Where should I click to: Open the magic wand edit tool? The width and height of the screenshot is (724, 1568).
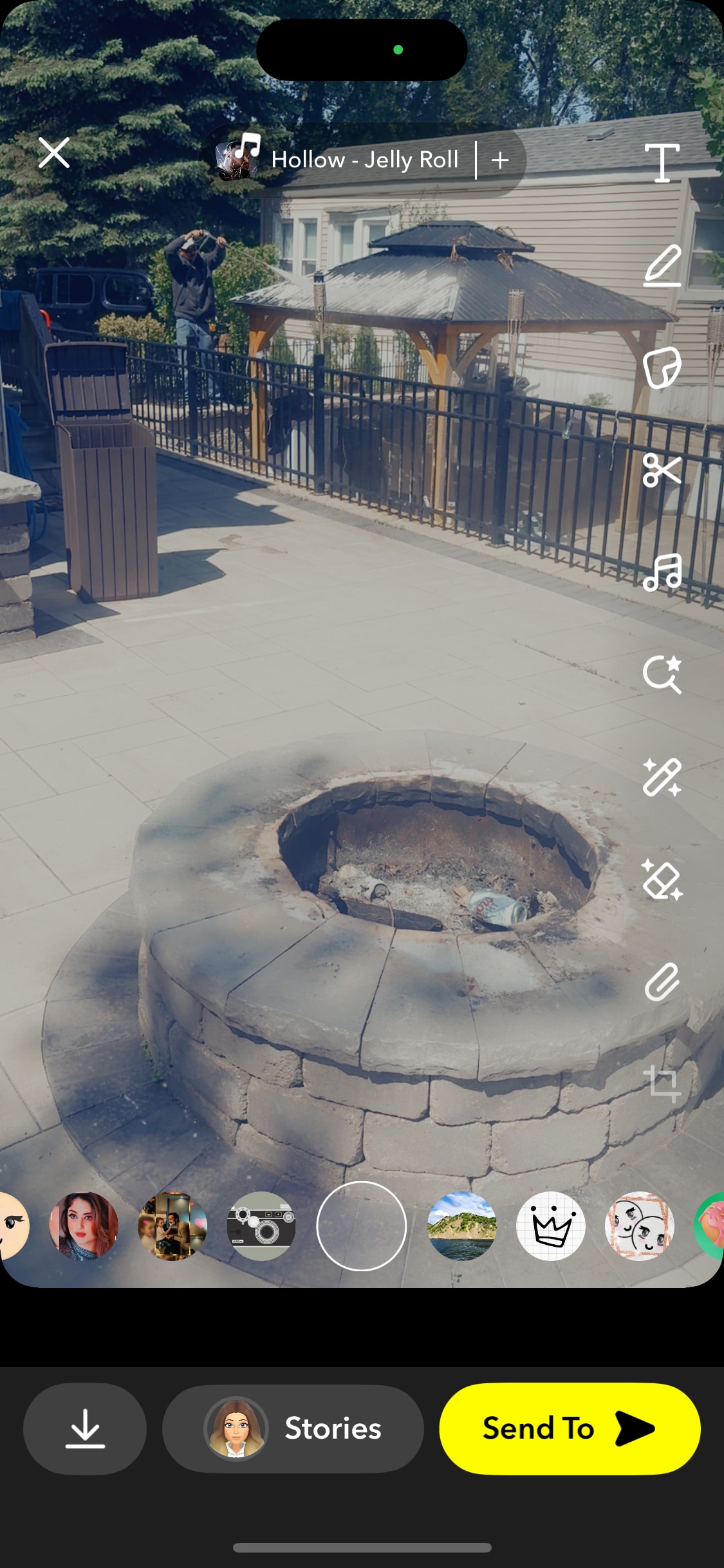(662, 778)
